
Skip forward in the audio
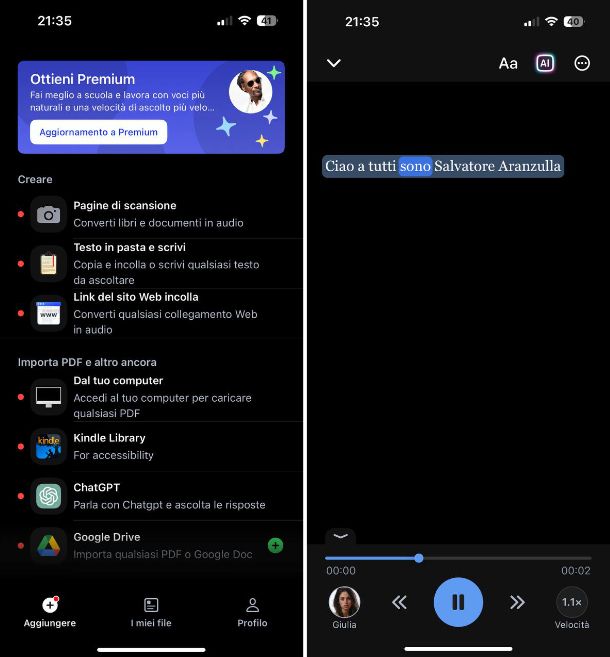tap(517, 602)
